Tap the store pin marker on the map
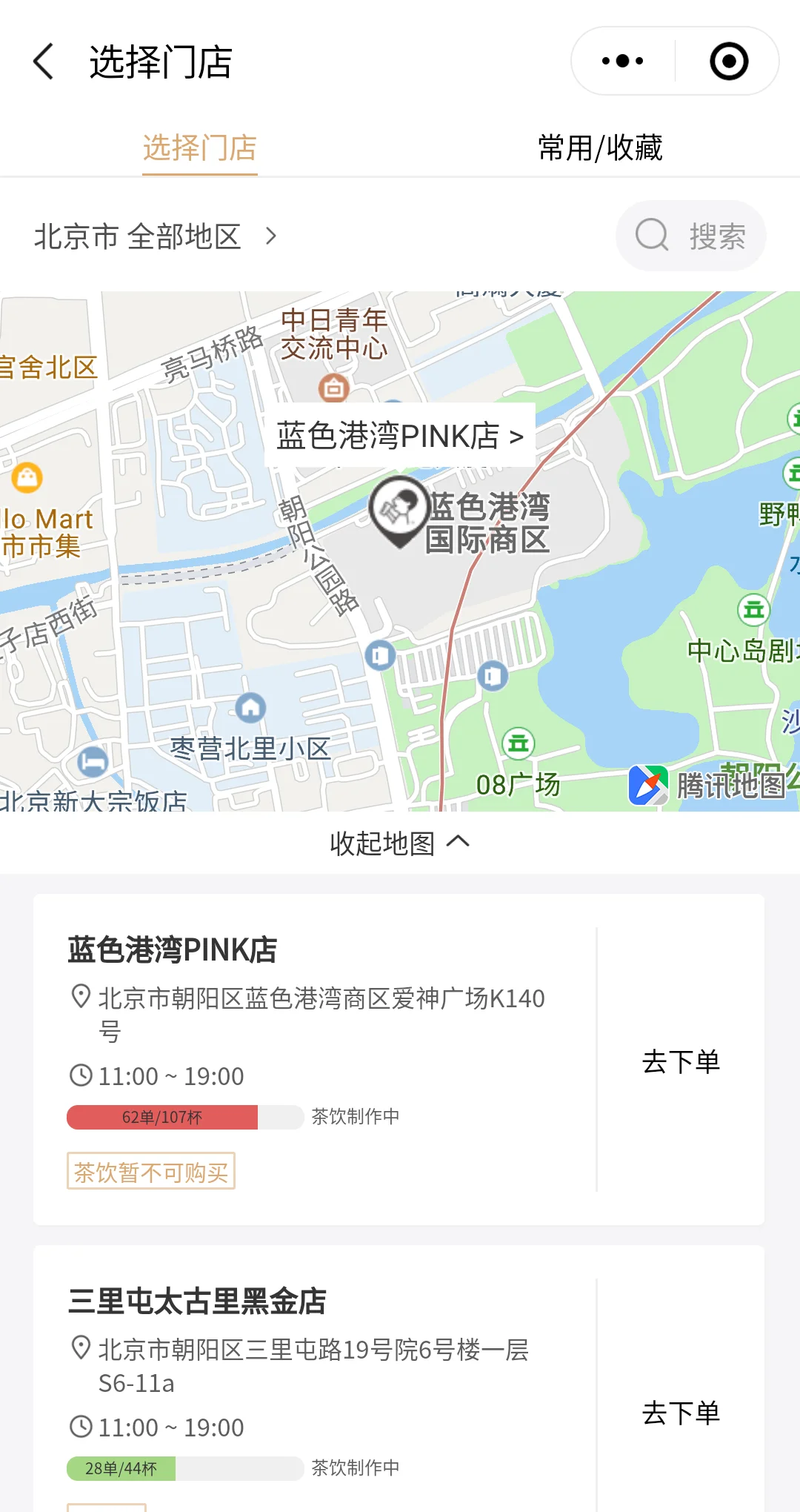The height and width of the screenshot is (1512, 800). 400,510
